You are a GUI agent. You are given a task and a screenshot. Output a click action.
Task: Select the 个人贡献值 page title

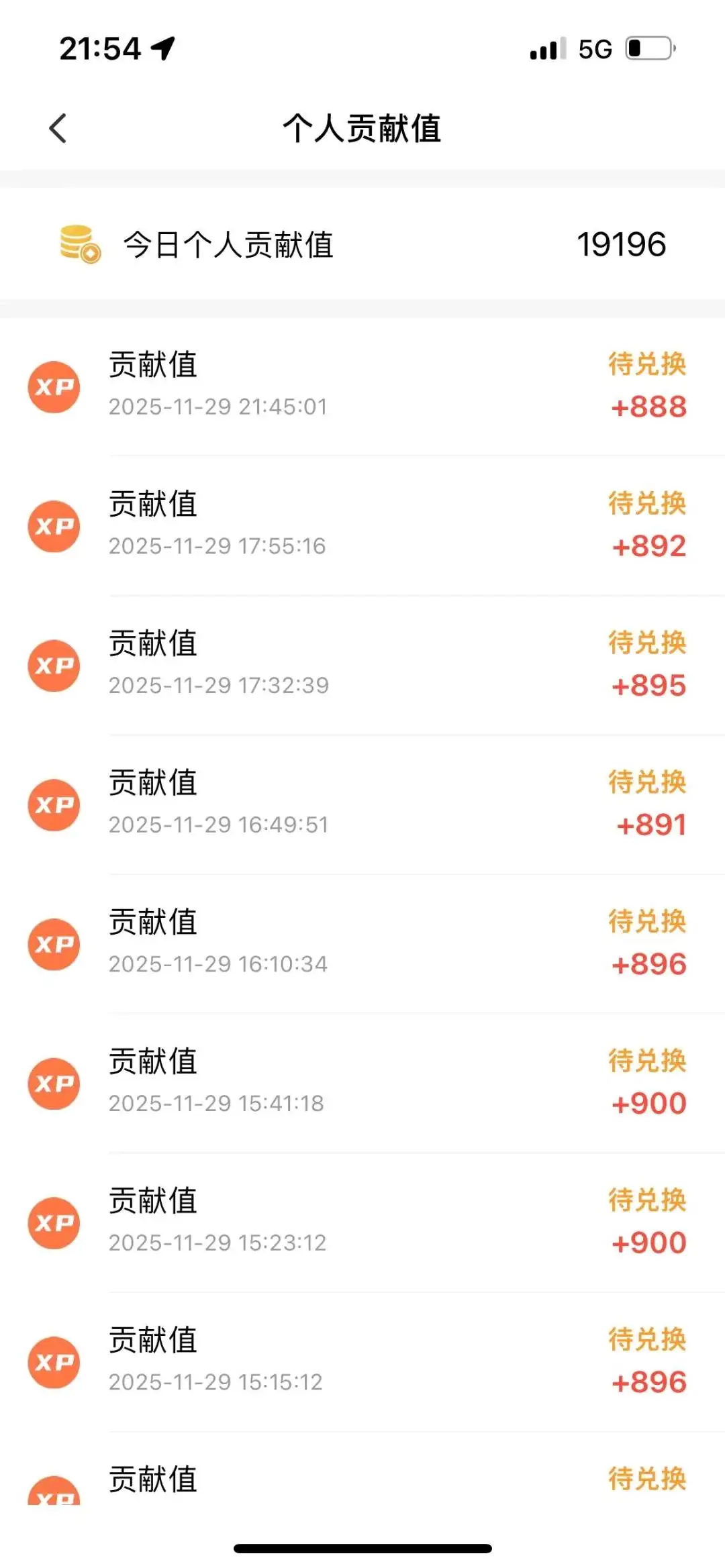362,127
